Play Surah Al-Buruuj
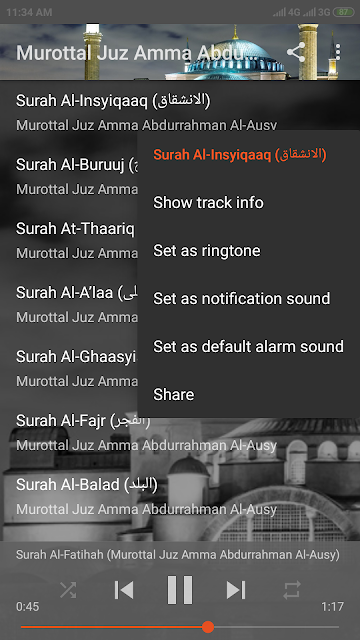The width and height of the screenshot is (360, 640). point(69,176)
